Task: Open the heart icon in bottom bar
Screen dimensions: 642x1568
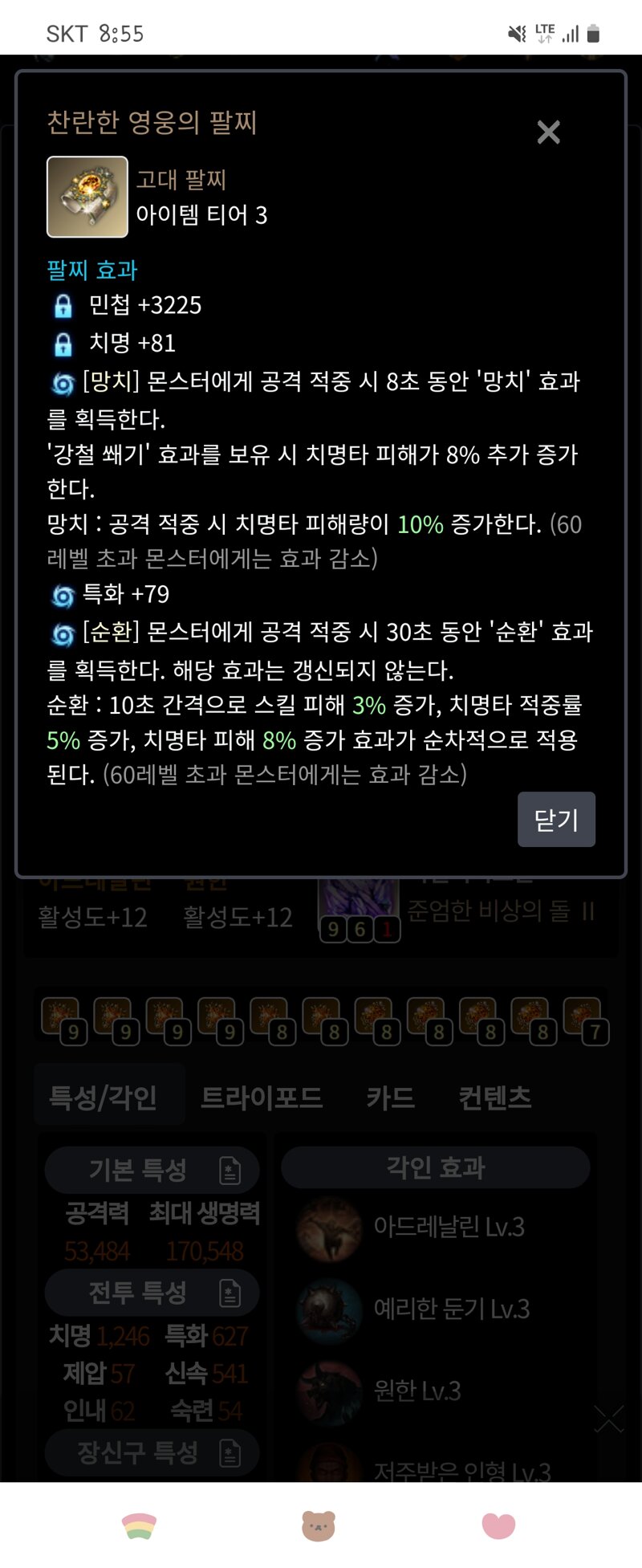Action: click(498, 1525)
